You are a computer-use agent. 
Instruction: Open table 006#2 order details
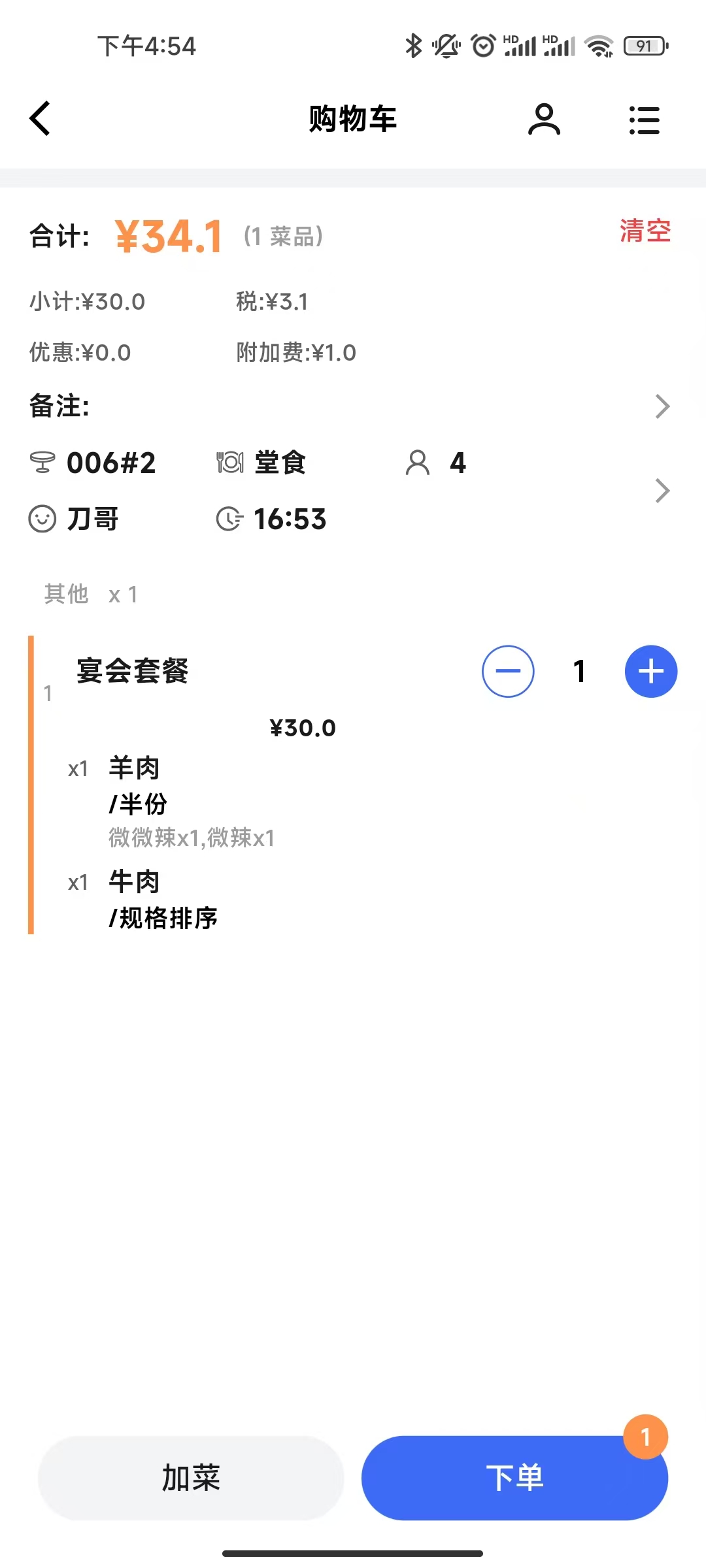tap(662, 491)
